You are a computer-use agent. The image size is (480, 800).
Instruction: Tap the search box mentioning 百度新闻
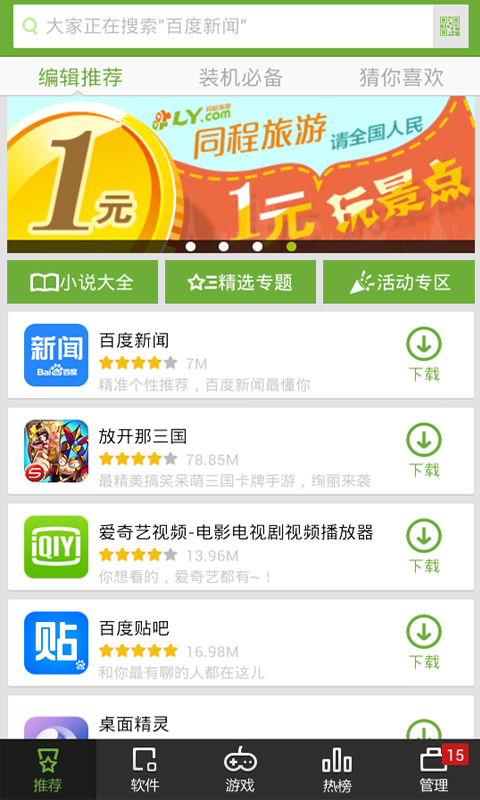(x=223, y=27)
